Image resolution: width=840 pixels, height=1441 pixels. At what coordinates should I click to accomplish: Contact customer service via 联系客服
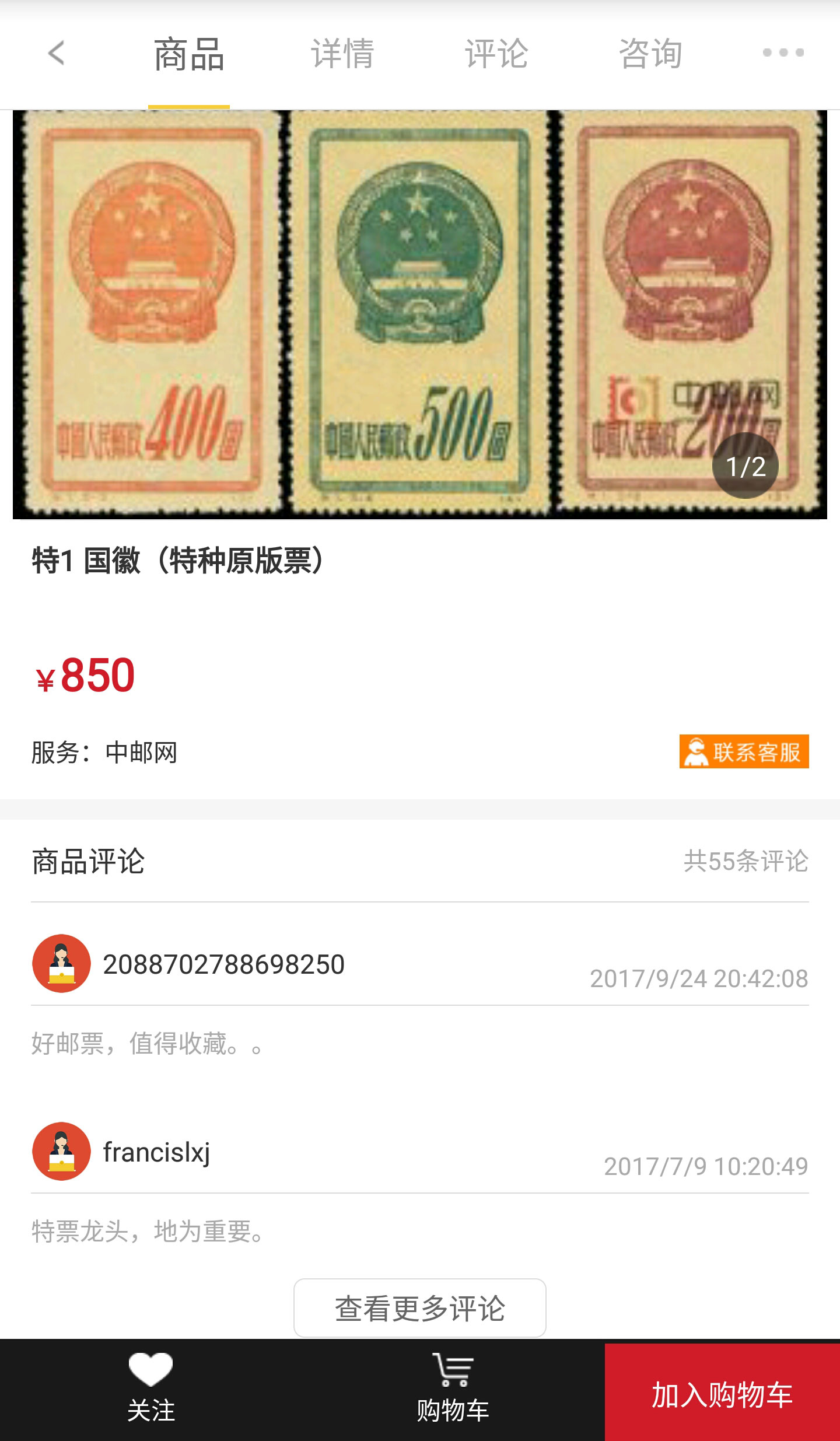pyautogui.click(x=744, y=751)
